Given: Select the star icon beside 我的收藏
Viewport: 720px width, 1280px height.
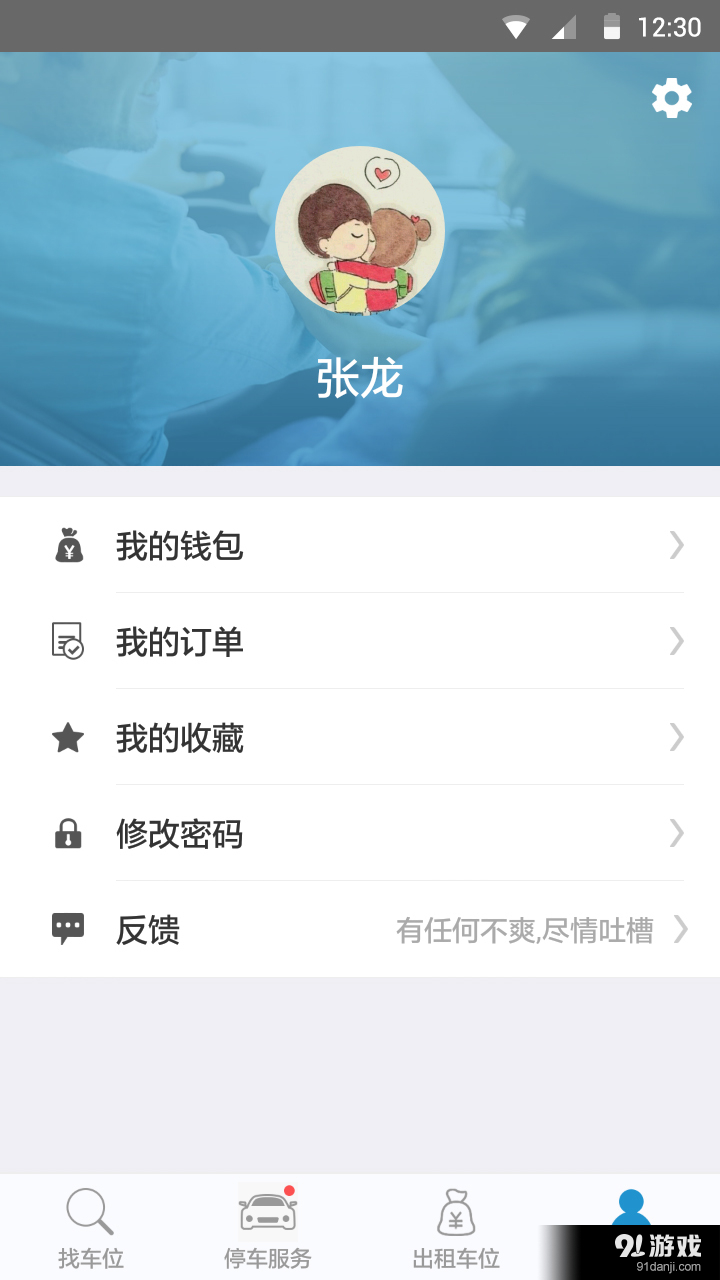Looking at the screenshot, I should coord(67,738).
